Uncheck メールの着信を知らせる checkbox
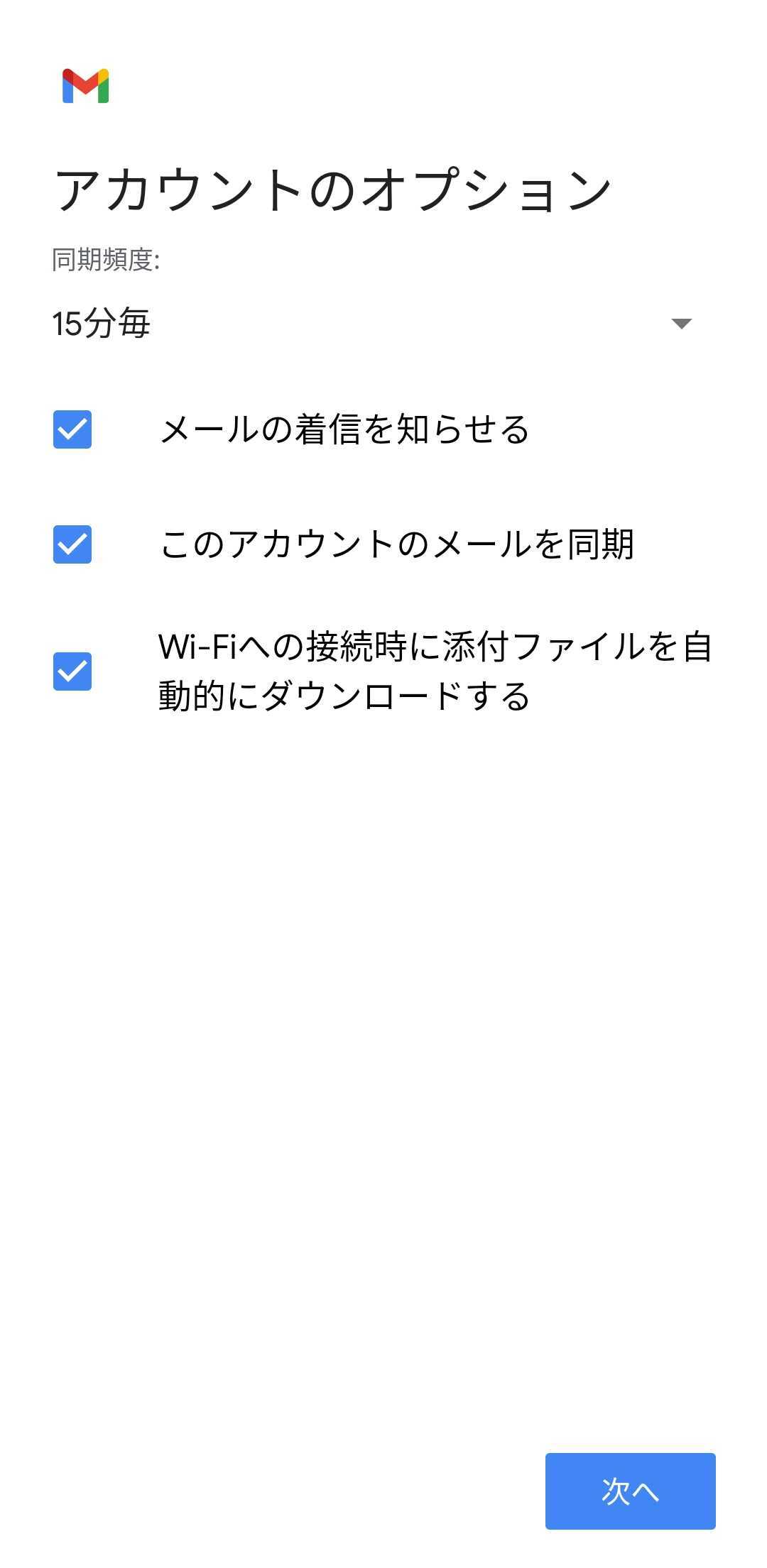Image resolution: width=767 pixels, height=1568 pixels. click(72, 429)
